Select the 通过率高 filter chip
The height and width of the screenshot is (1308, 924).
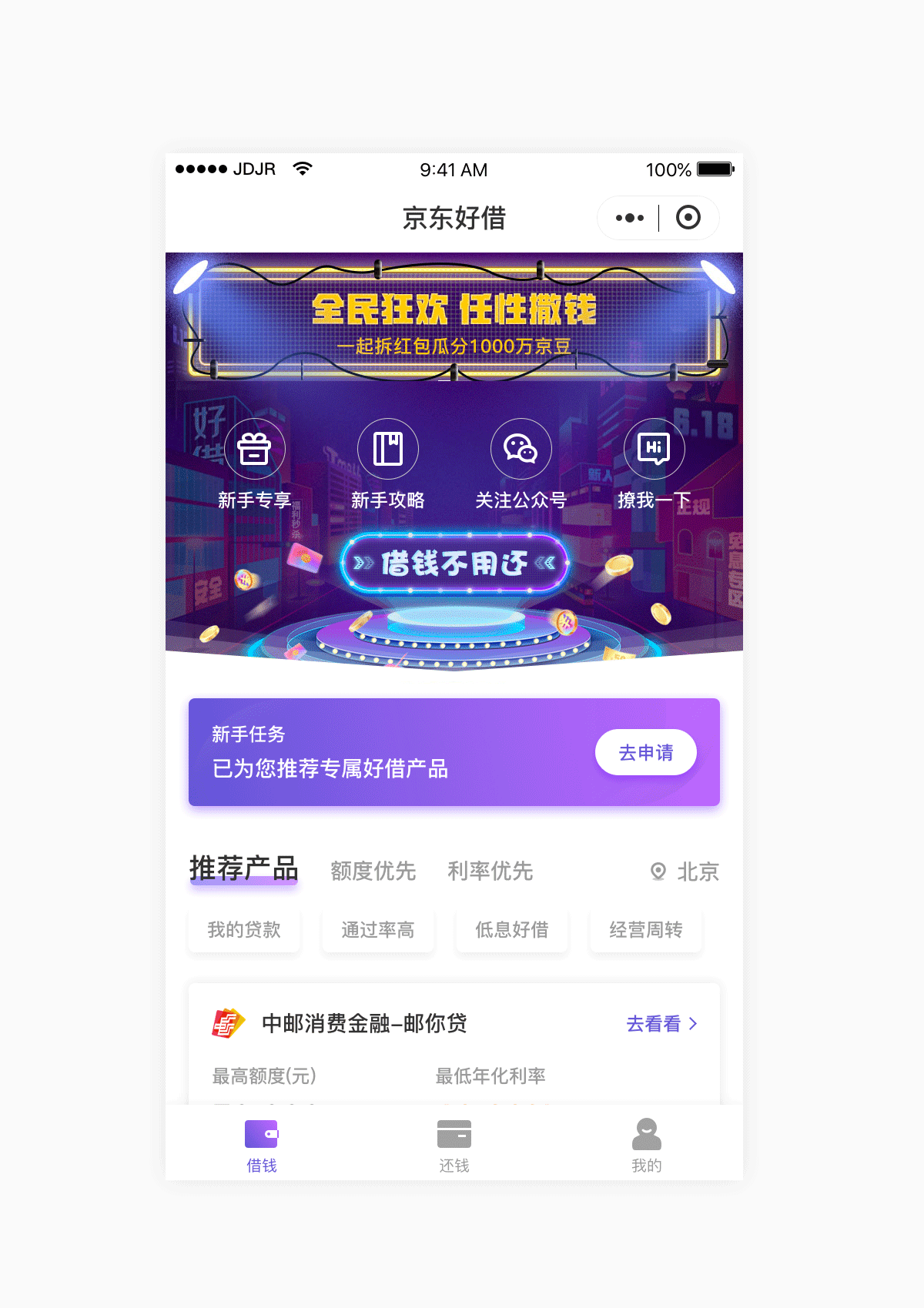(x=377, y=930)
